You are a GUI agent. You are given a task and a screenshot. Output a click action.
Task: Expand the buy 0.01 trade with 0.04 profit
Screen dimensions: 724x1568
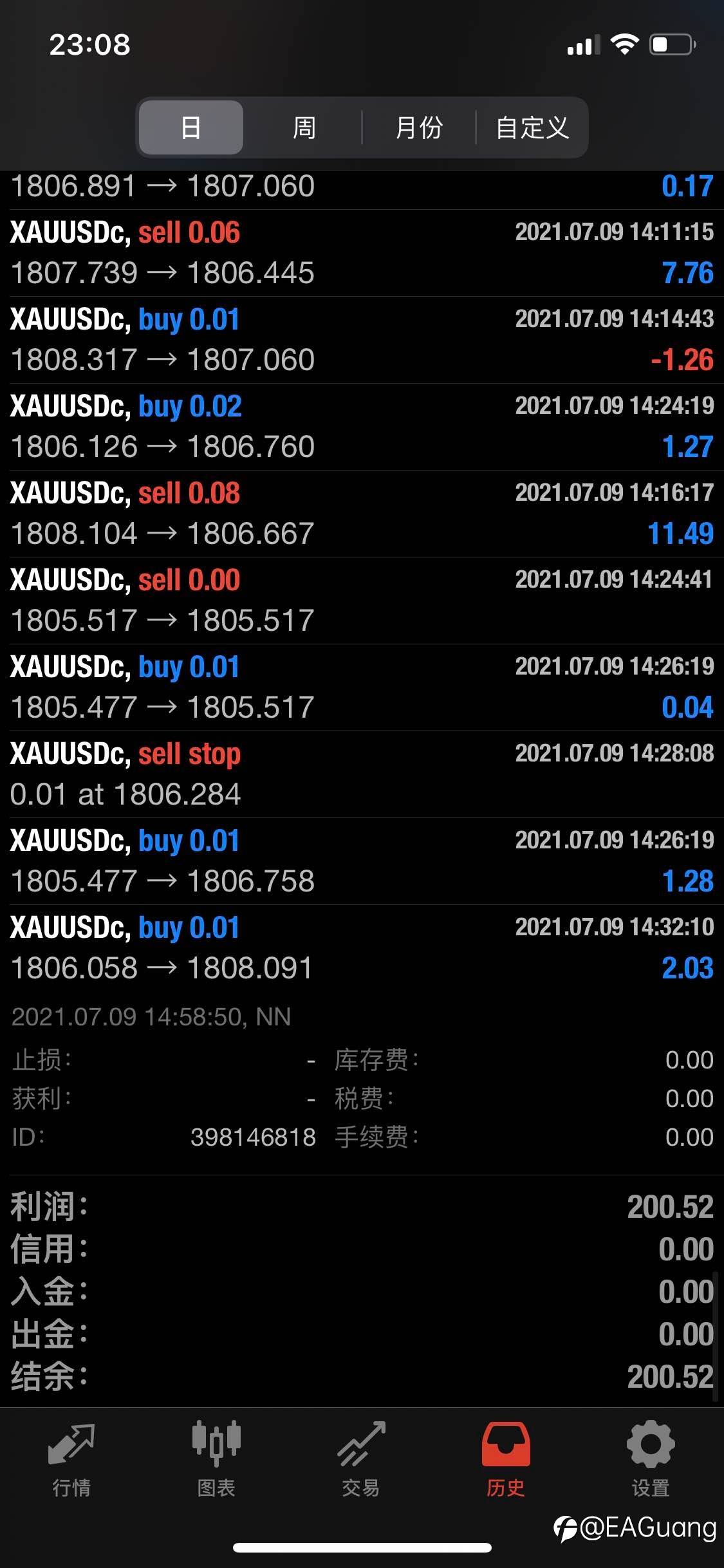(x=362, y=687)
